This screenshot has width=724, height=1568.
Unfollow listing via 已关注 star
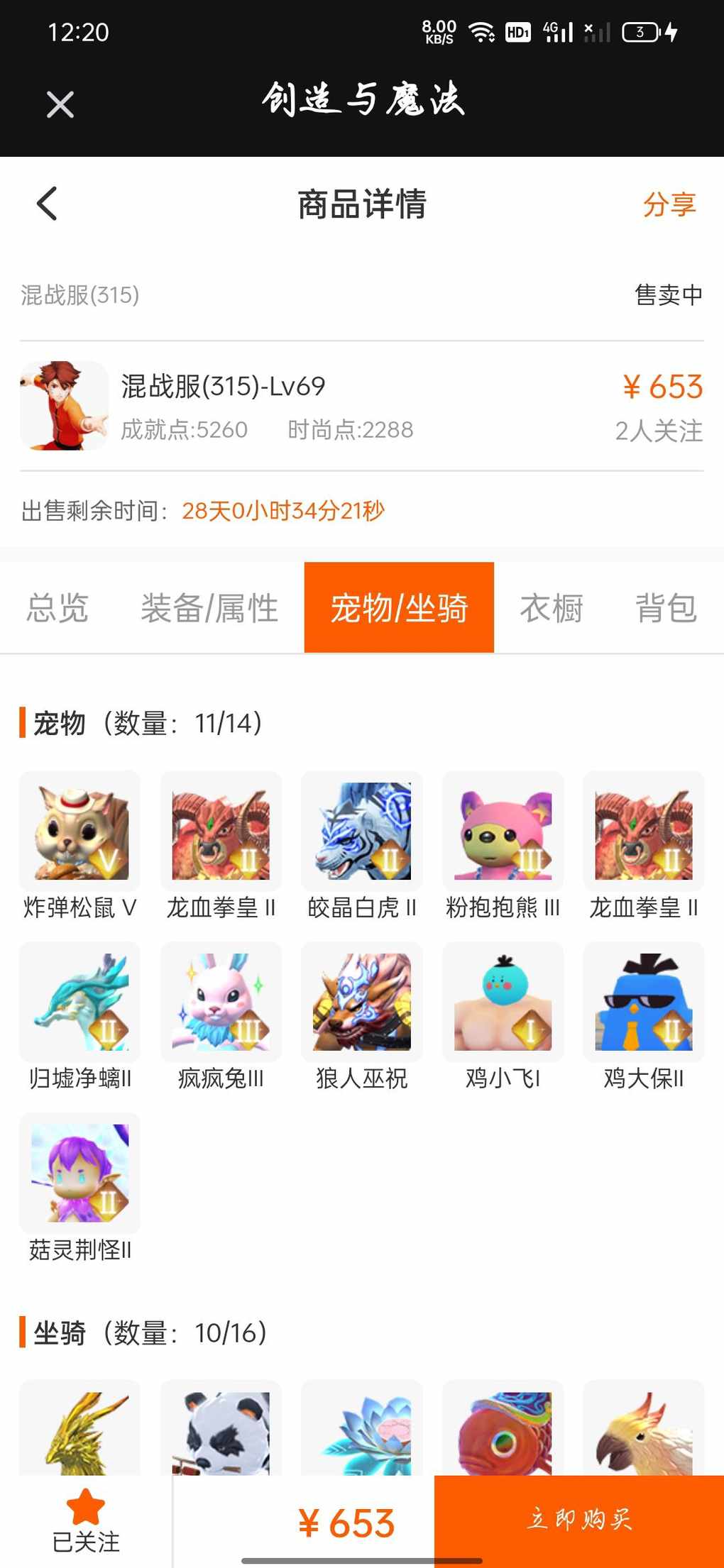(x=86, y=1520)
